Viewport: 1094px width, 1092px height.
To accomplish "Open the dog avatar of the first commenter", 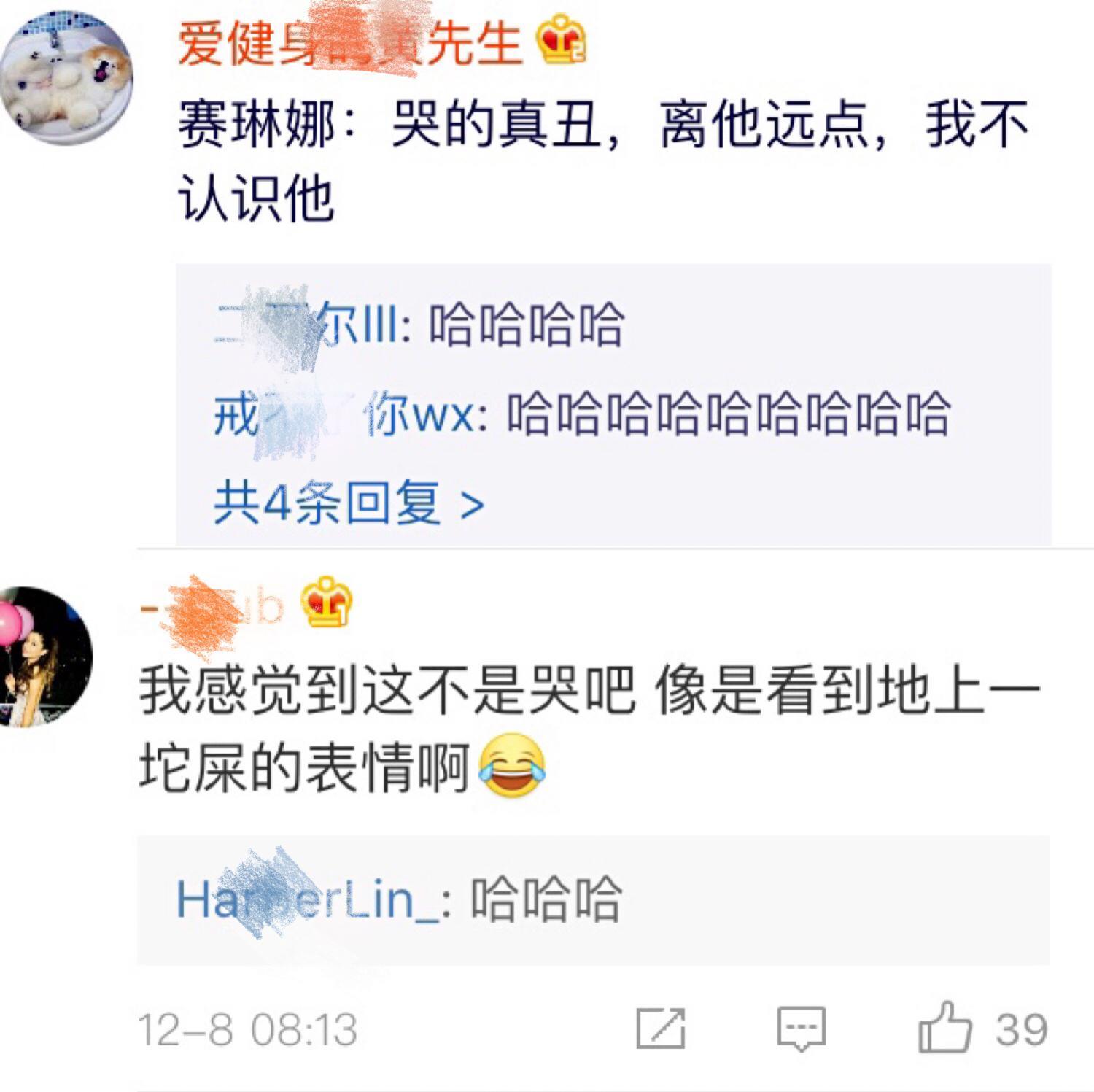I will coord(67,77).
